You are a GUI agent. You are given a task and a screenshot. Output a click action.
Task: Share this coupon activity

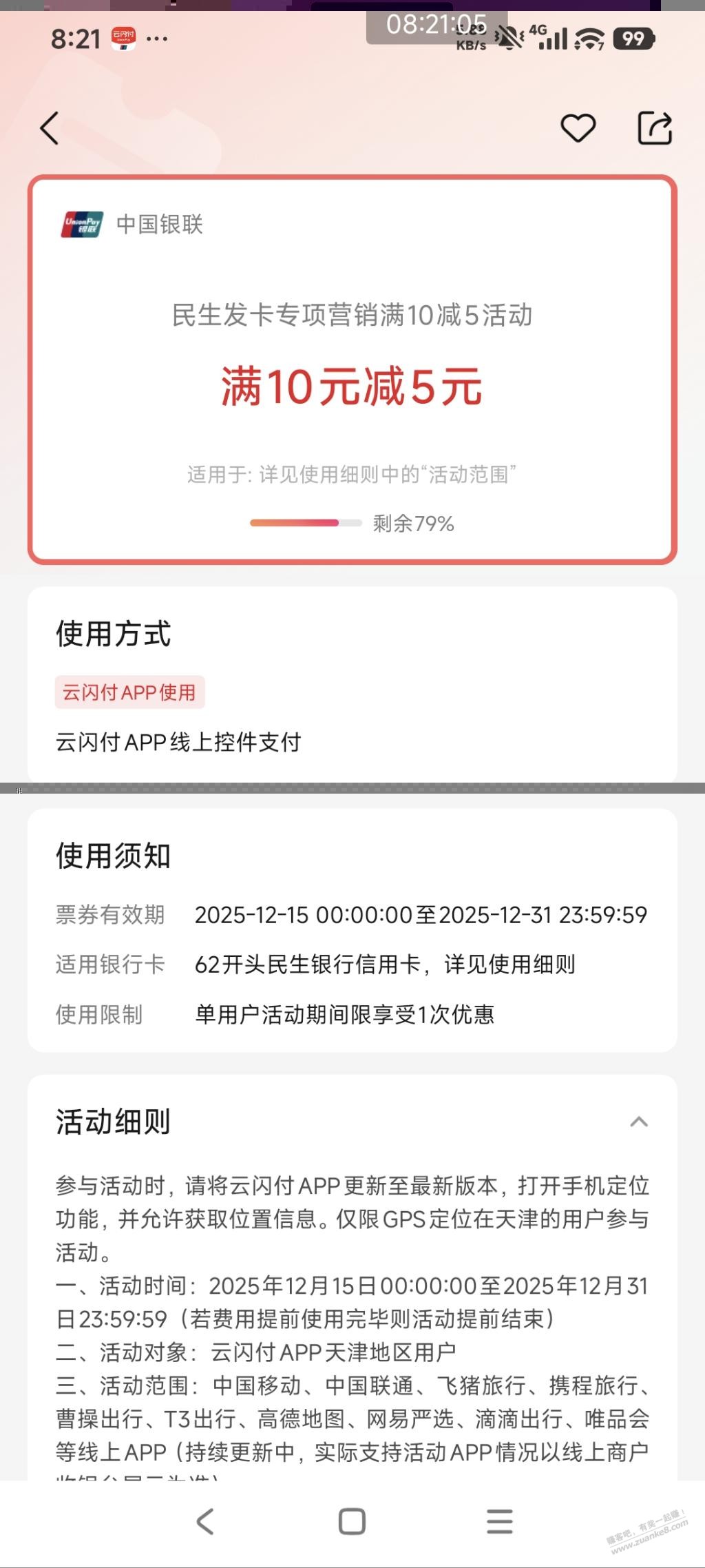pyautogui.click(x=654, y=128)
